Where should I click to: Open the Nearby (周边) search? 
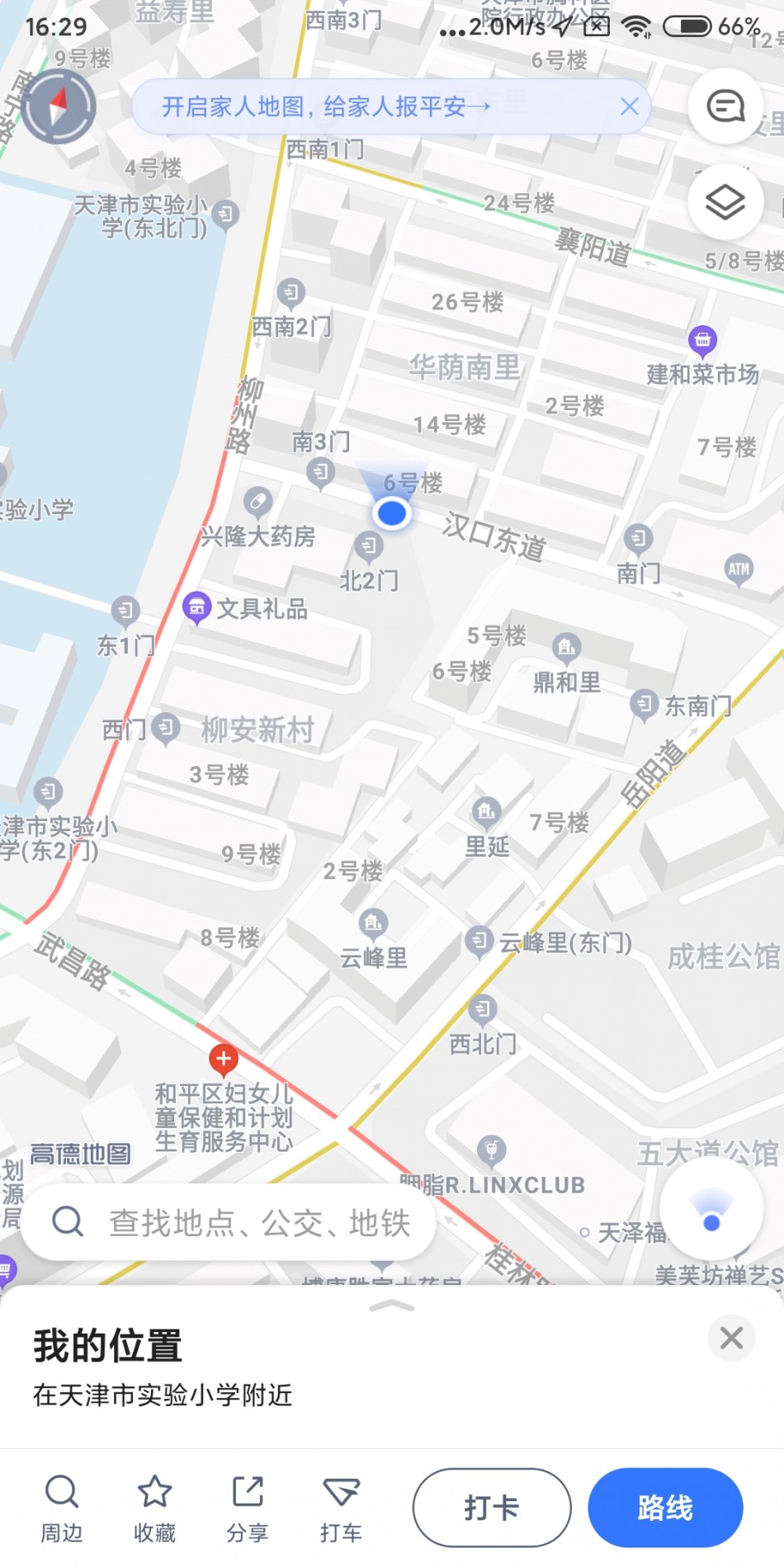(x=62, y=1507)
